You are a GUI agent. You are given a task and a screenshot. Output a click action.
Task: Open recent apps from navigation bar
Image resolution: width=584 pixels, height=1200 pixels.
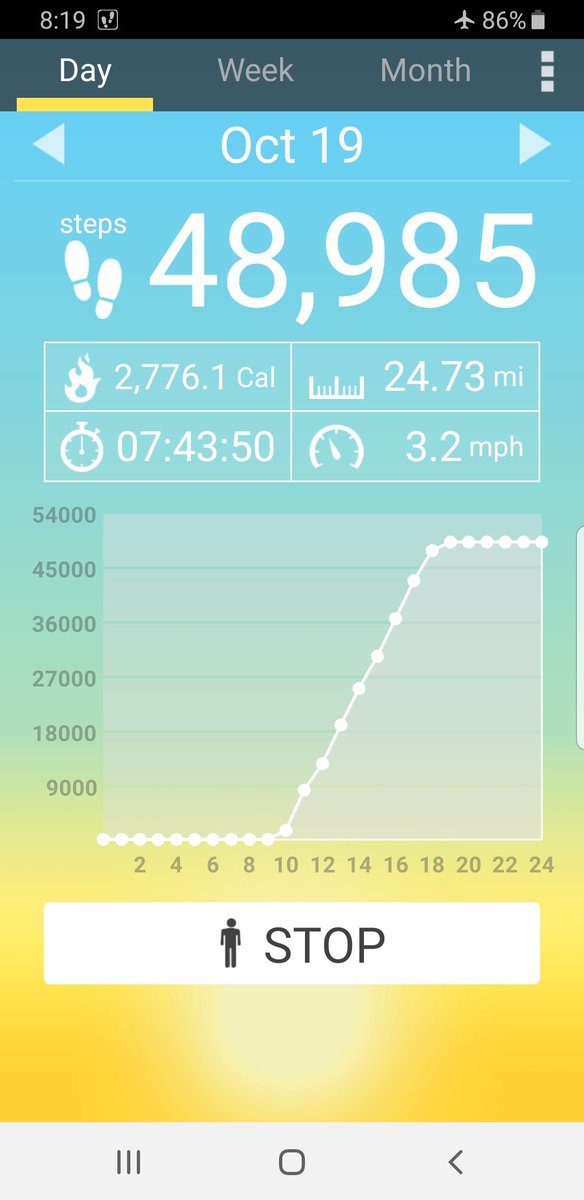click(x=128, y=1161)
